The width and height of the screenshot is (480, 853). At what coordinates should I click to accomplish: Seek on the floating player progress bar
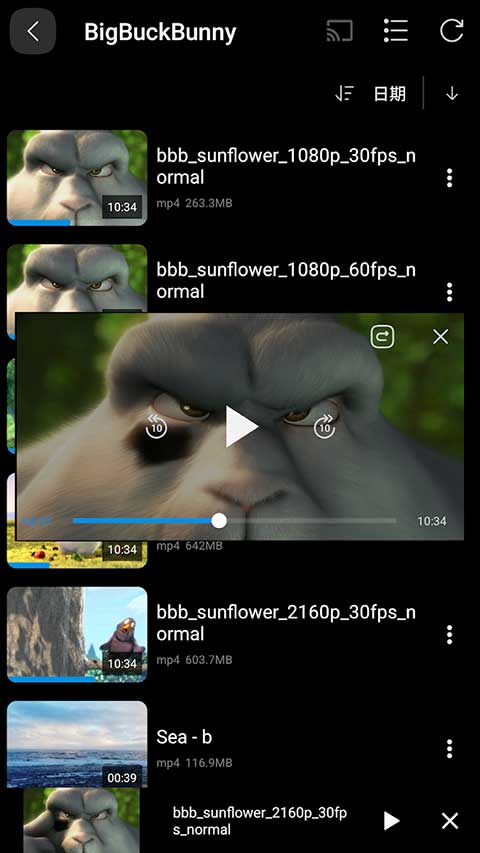234,521
